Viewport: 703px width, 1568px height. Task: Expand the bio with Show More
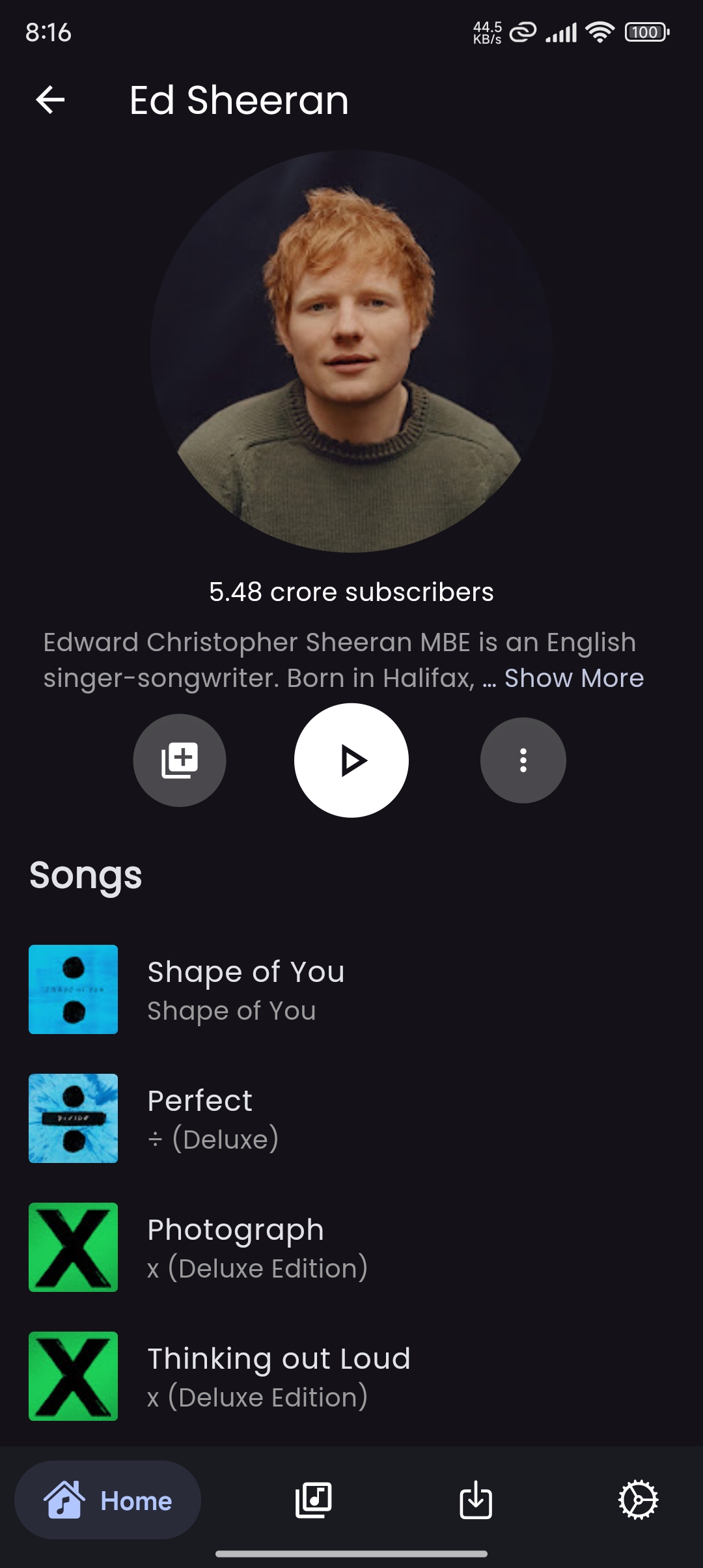pos(573,679)
